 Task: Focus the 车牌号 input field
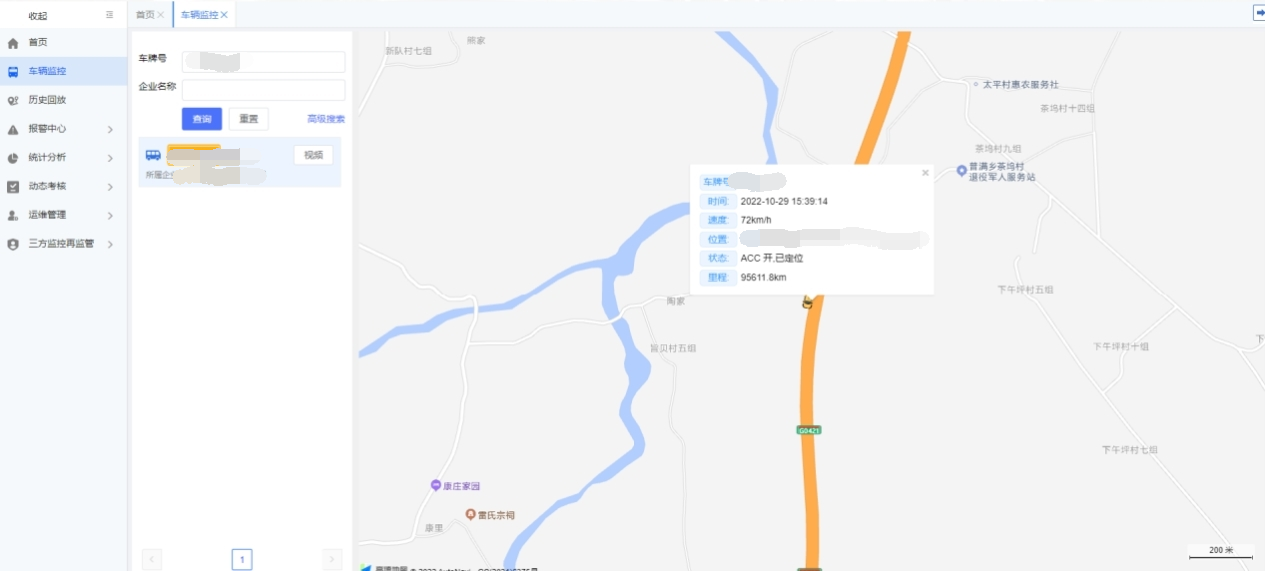click(263, 62)
